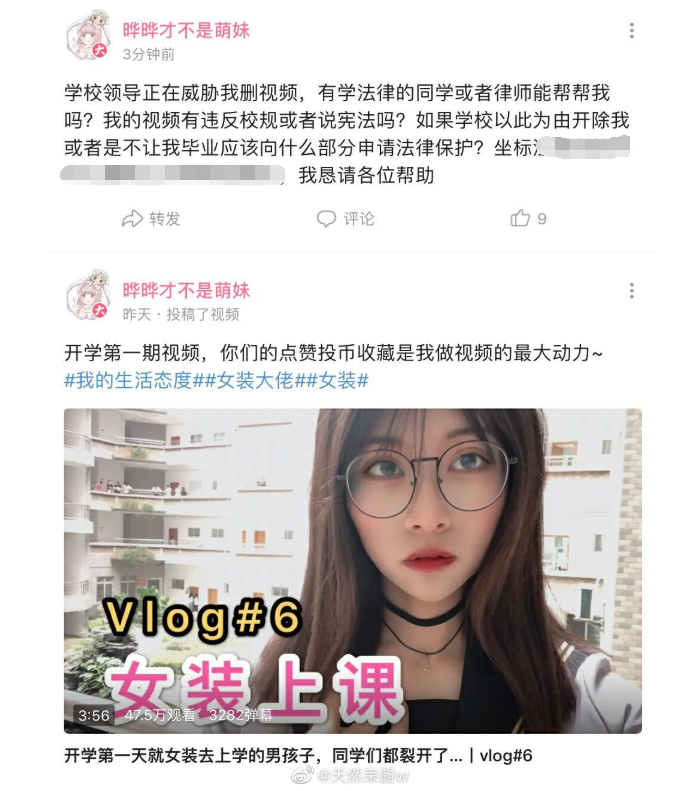Like the post with 9 likes
Image resolution: width=700 pixels, height=791 pixels.
(x=528, y=218)
